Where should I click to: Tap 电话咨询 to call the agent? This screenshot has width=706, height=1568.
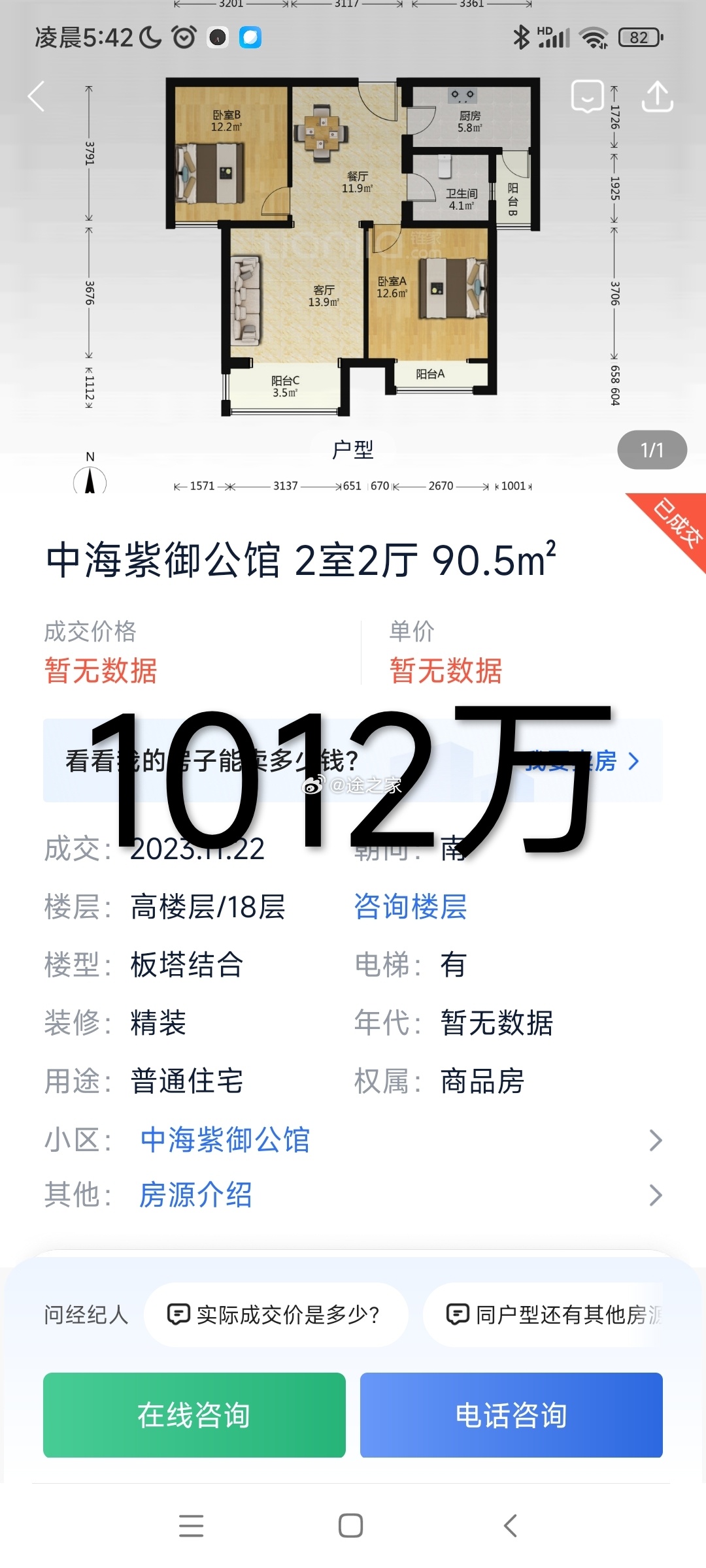[x=511, y=1415]
